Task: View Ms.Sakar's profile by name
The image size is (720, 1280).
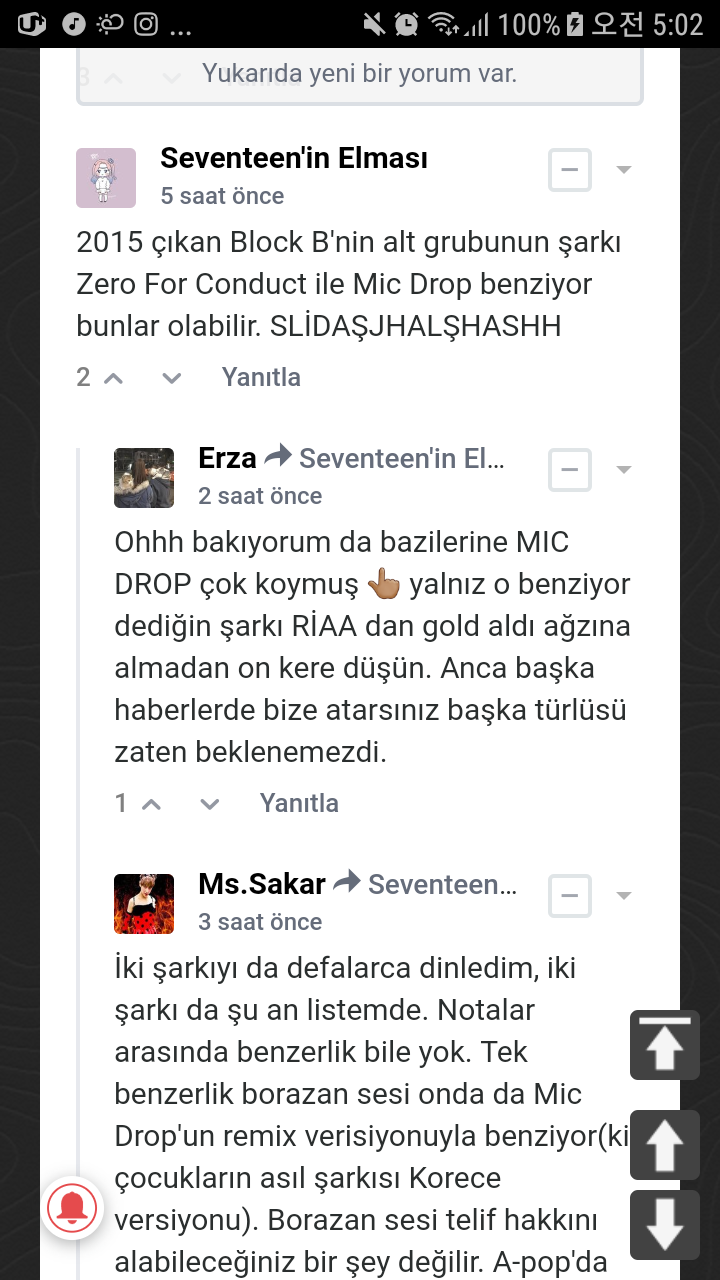Action: point(262,884)
